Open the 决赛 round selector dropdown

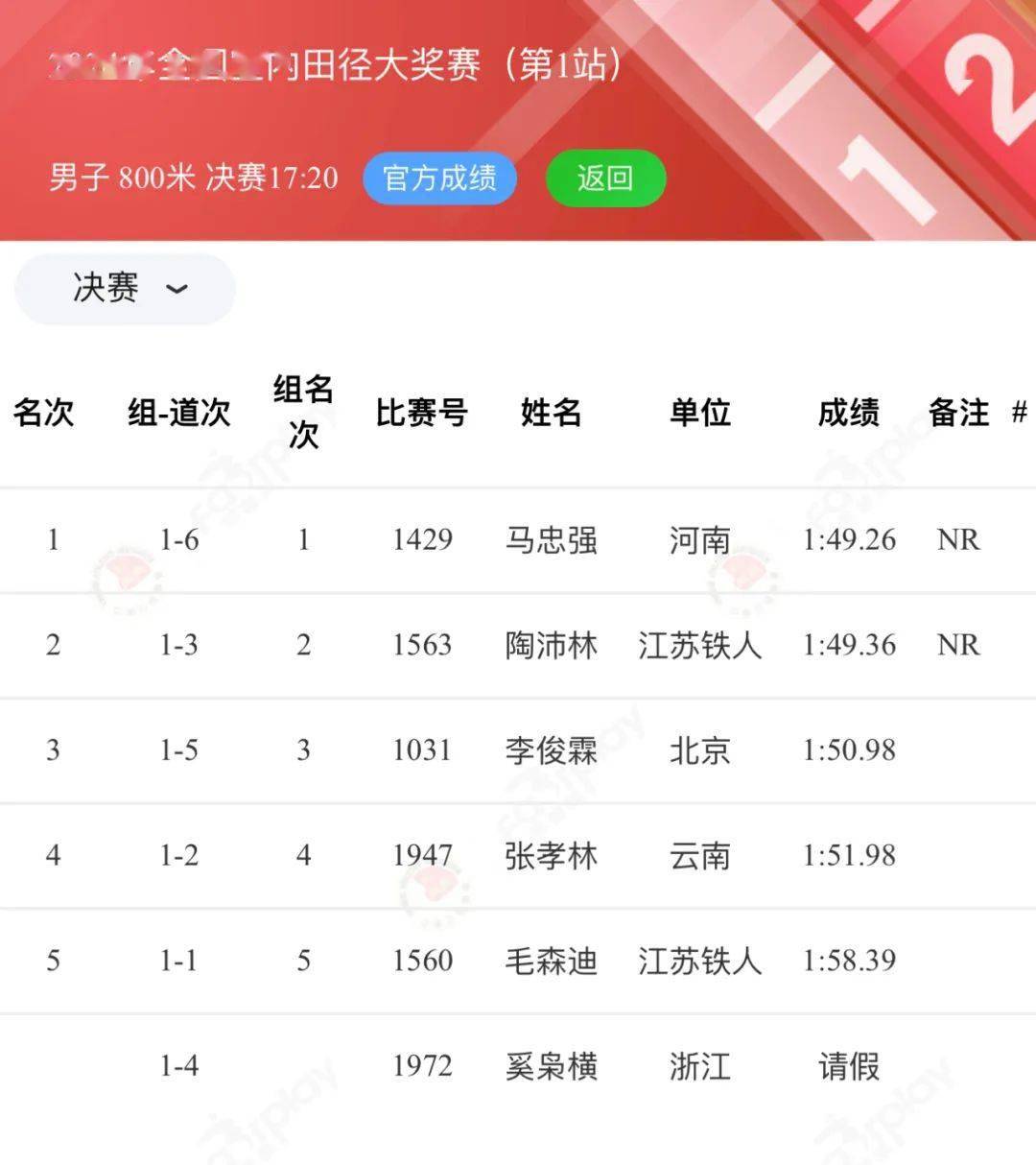click(x=124, y=289)
